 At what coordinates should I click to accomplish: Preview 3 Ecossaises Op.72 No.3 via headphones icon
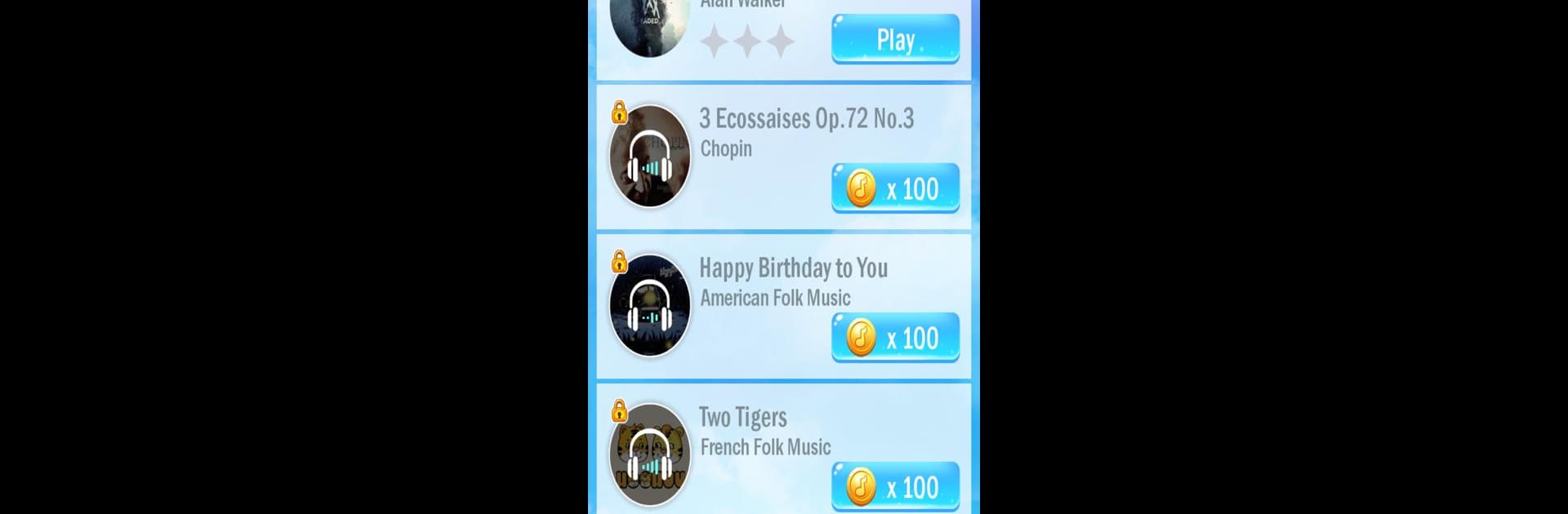pos(650,156)
